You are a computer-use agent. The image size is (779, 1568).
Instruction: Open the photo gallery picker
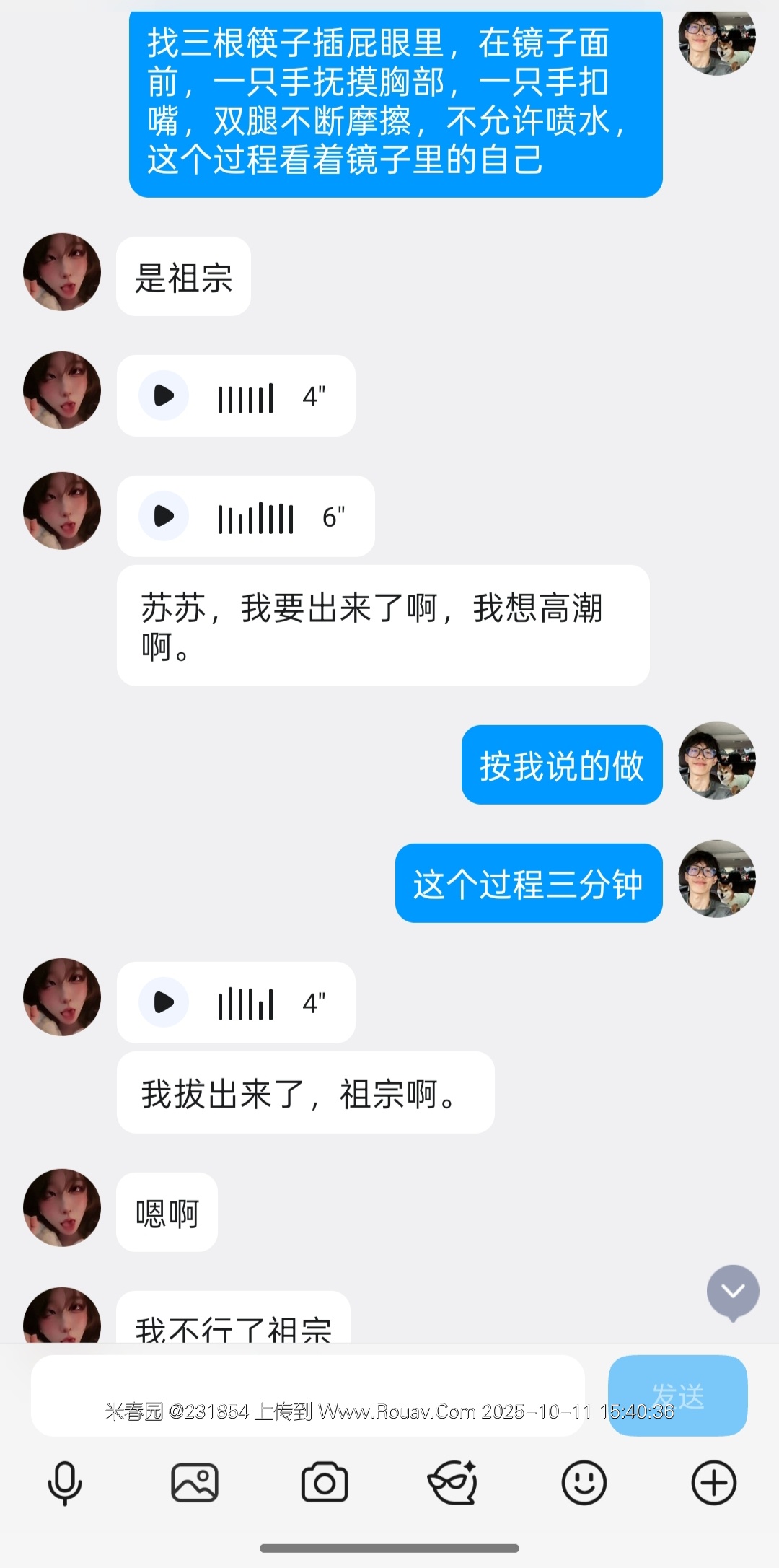tap(195, 1484)
